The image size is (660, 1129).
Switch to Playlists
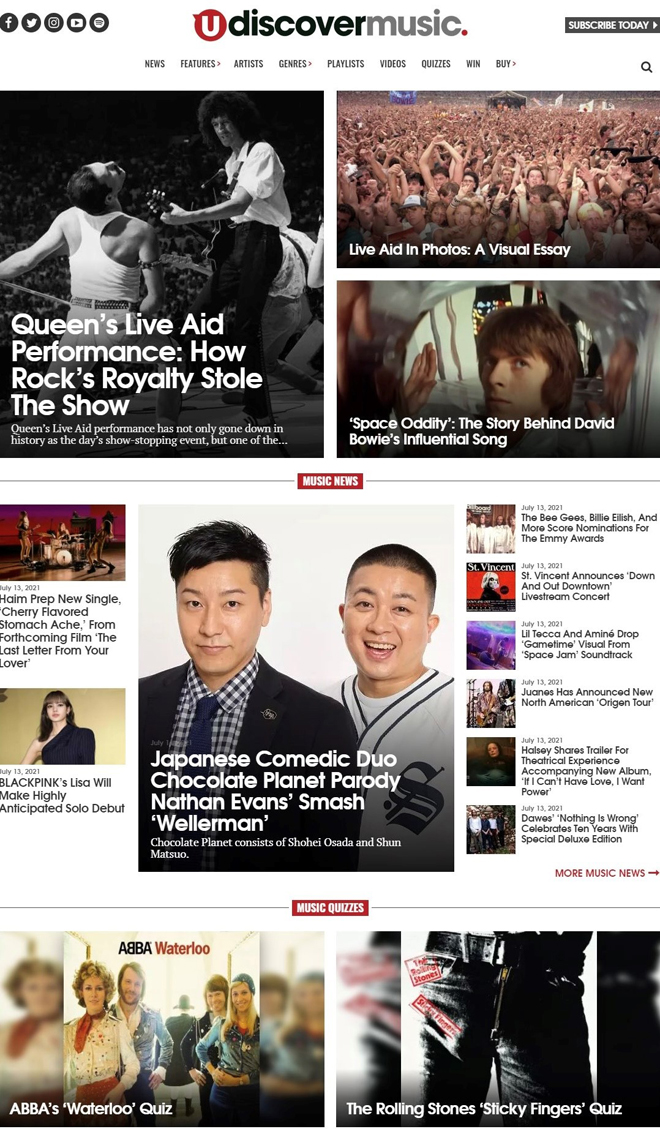click(x=346, y=64)
